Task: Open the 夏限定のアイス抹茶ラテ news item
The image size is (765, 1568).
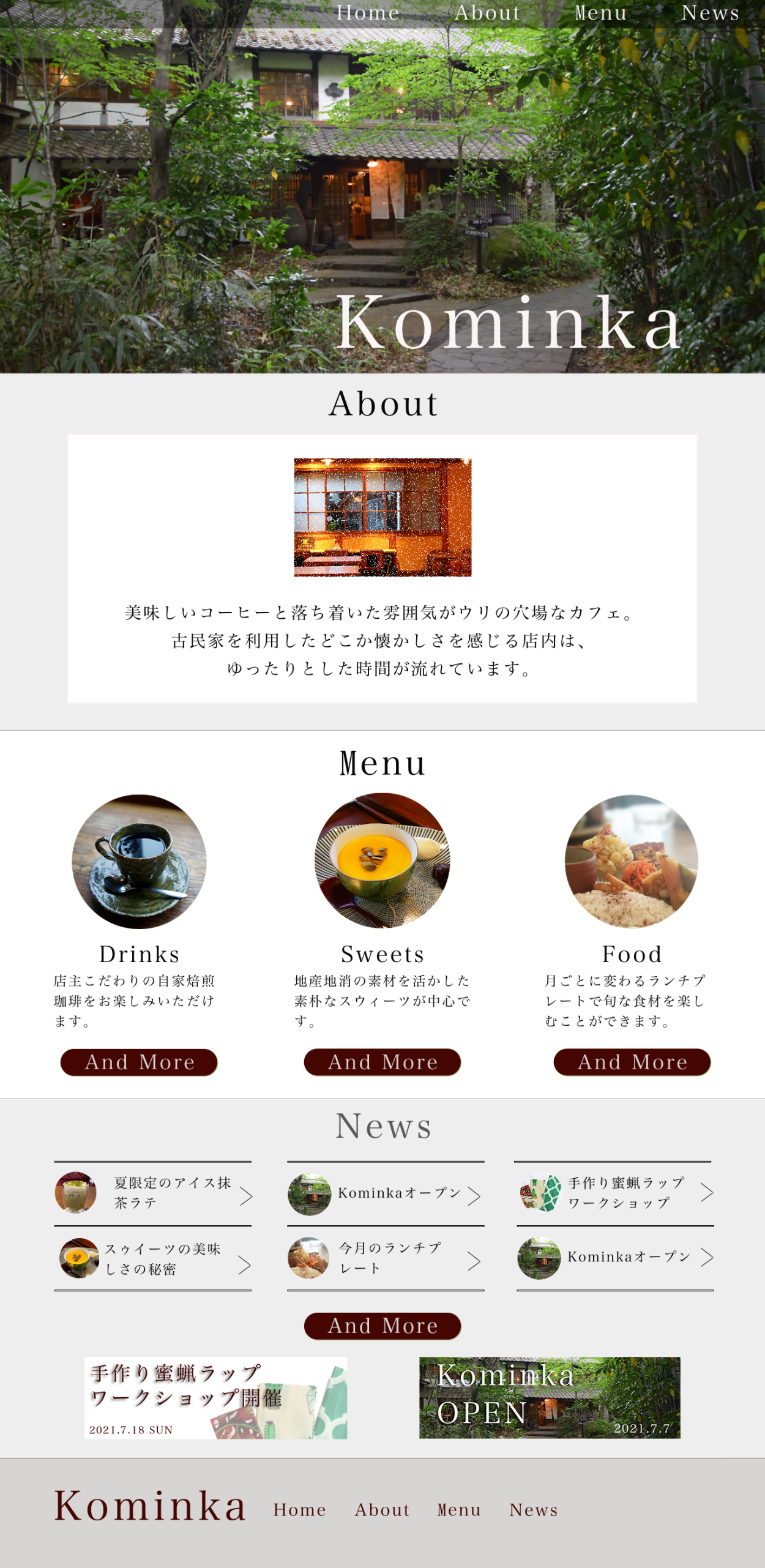Action: (x=153, y=1193)
